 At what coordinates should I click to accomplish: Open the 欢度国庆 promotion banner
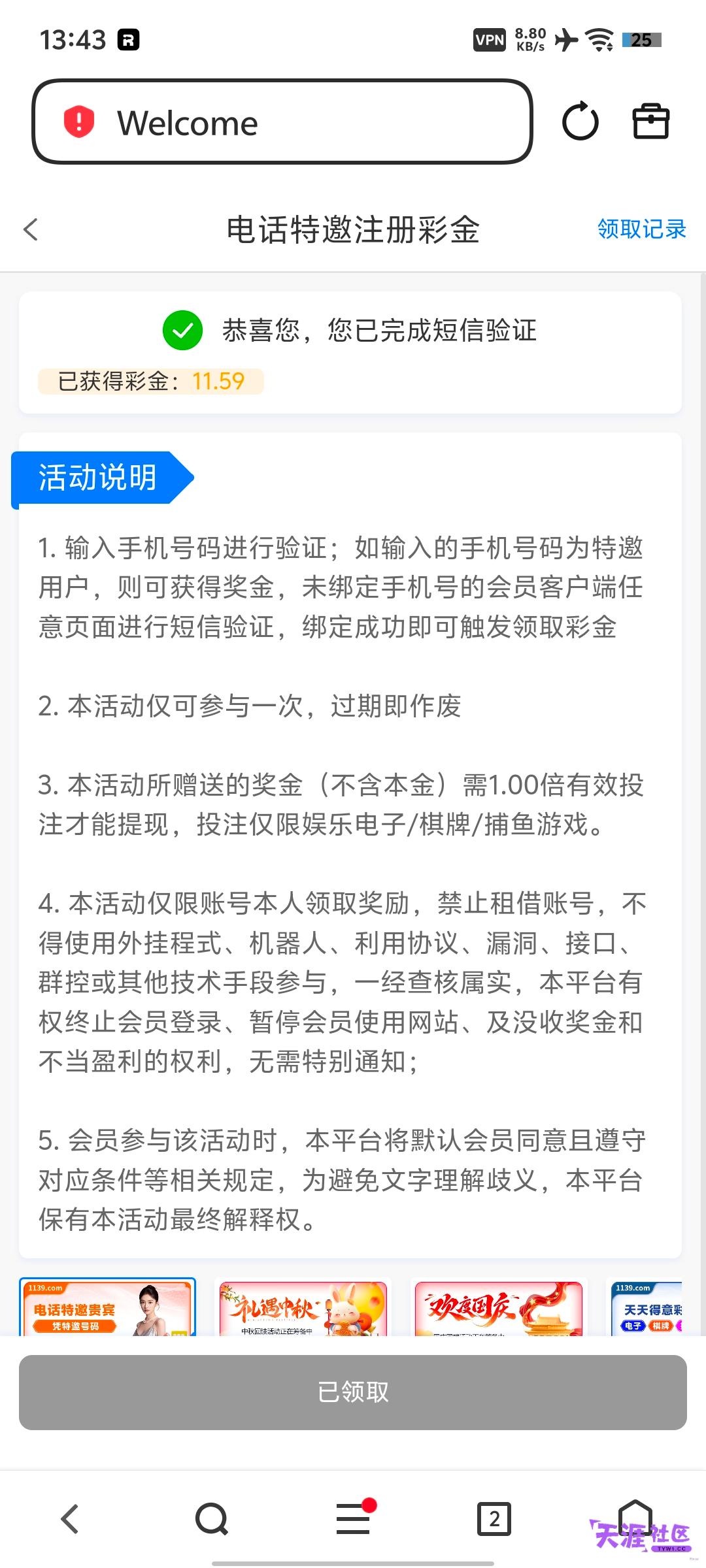click(499, 1307)
